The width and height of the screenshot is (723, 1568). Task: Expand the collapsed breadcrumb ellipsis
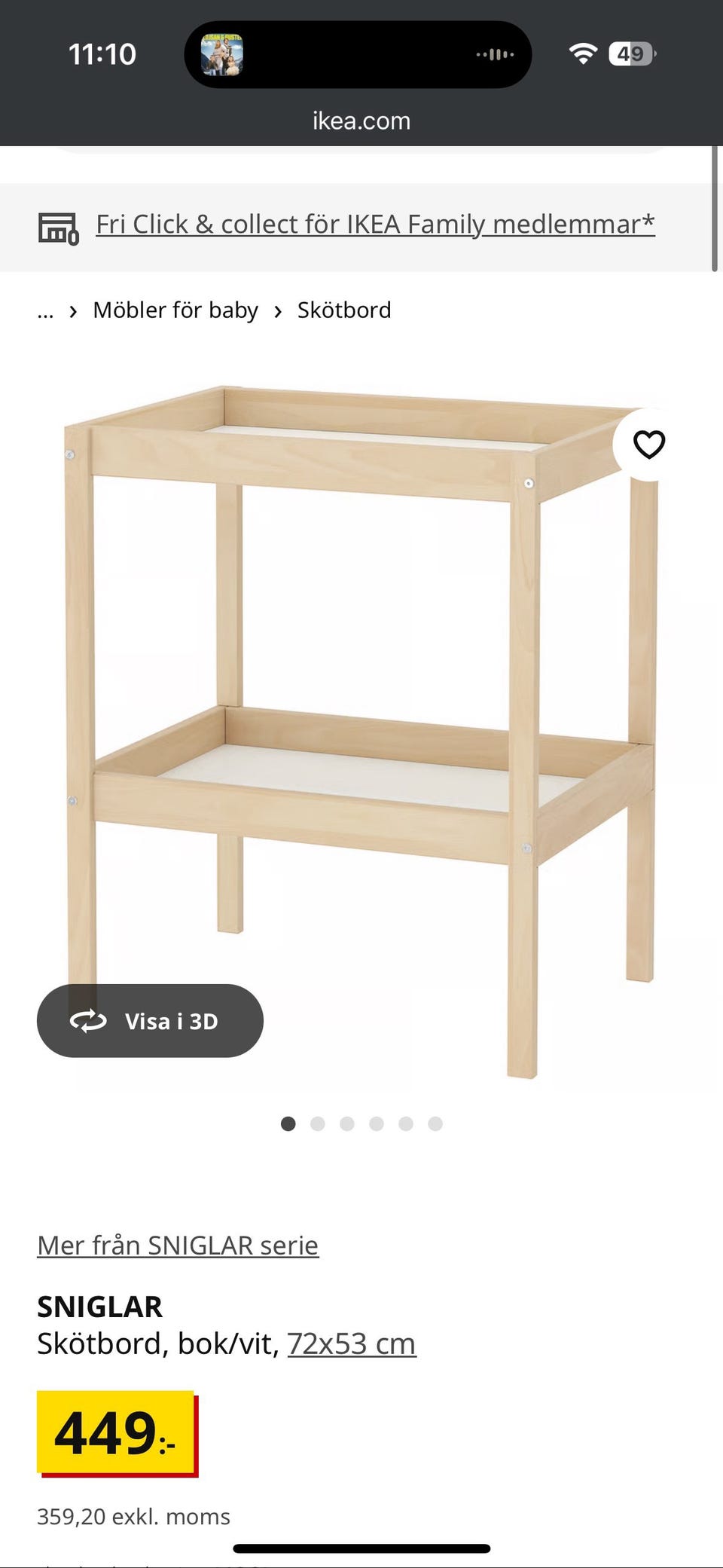(x=45, y=311)
